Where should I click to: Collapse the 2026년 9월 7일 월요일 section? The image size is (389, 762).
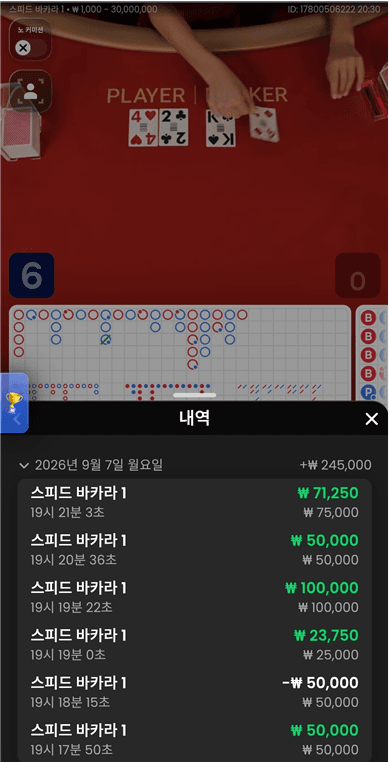(x=23, y=466)
